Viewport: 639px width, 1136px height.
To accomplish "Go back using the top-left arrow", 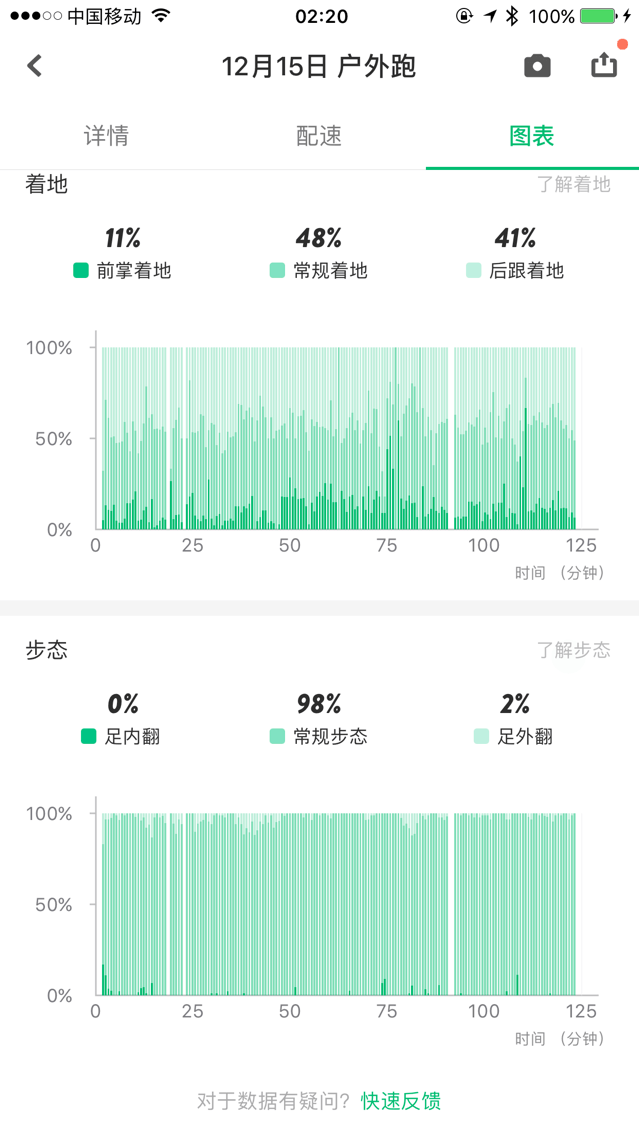I will (34, 66).
